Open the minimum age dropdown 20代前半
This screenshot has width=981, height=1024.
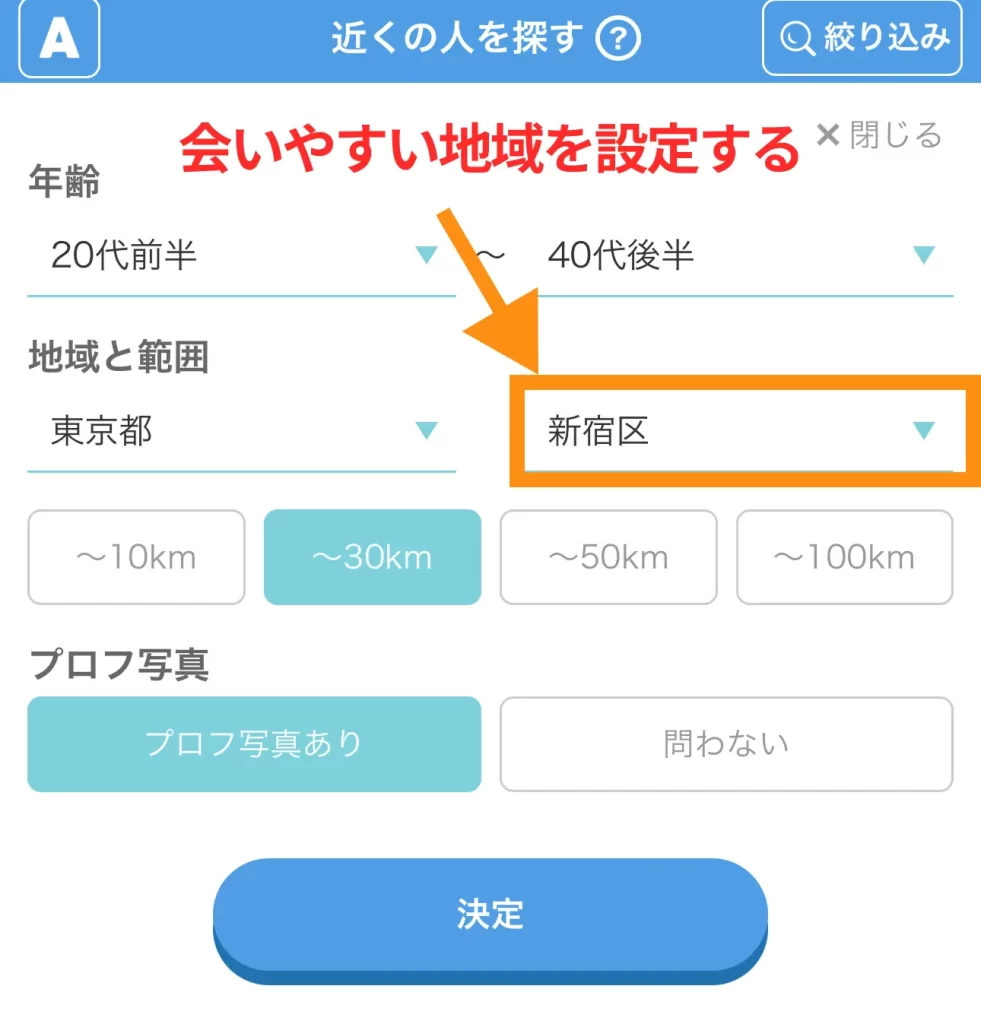pyautogui.click(x=241, y=256)
